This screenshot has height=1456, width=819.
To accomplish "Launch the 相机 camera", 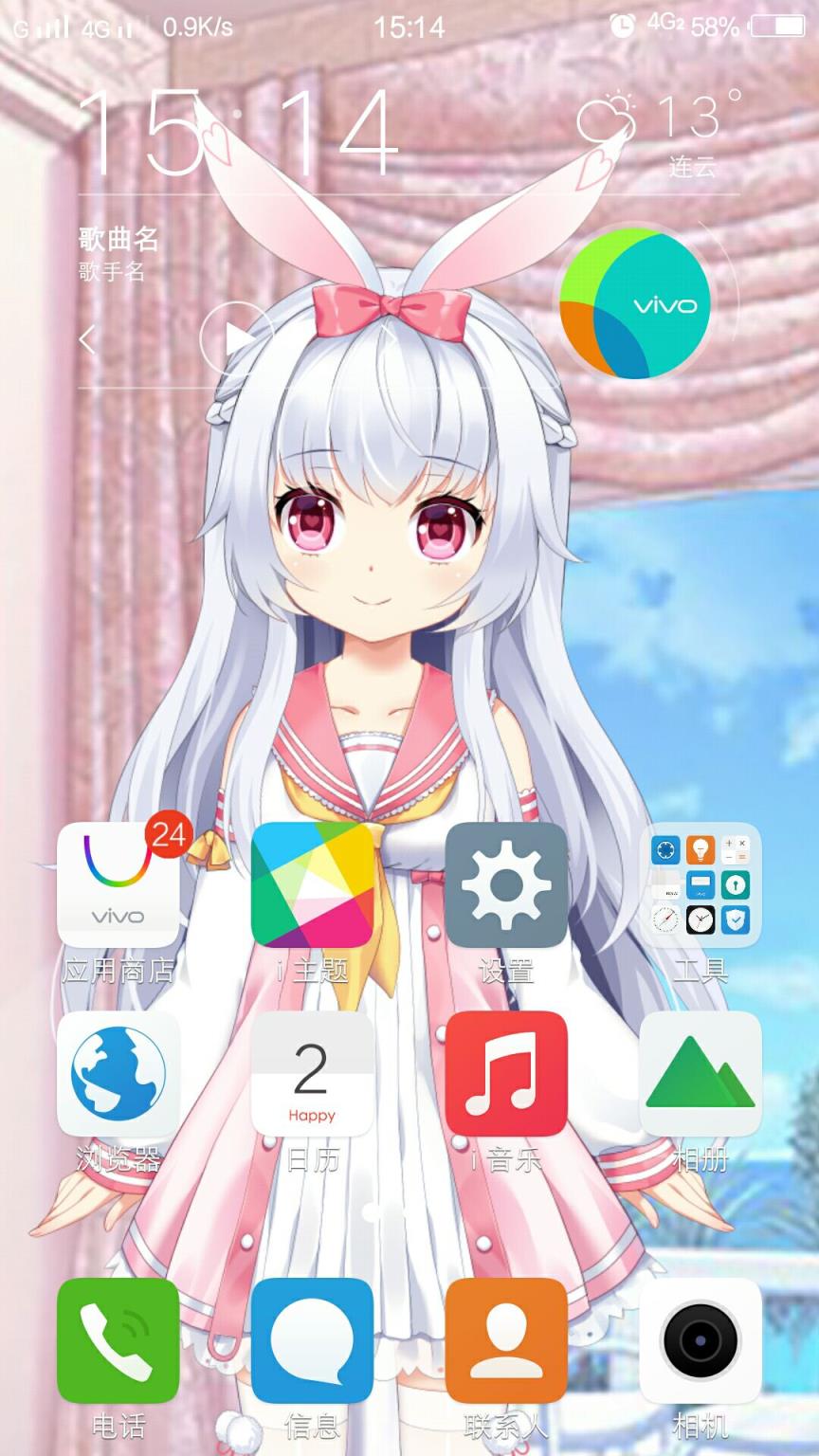I will (701, 1340).
